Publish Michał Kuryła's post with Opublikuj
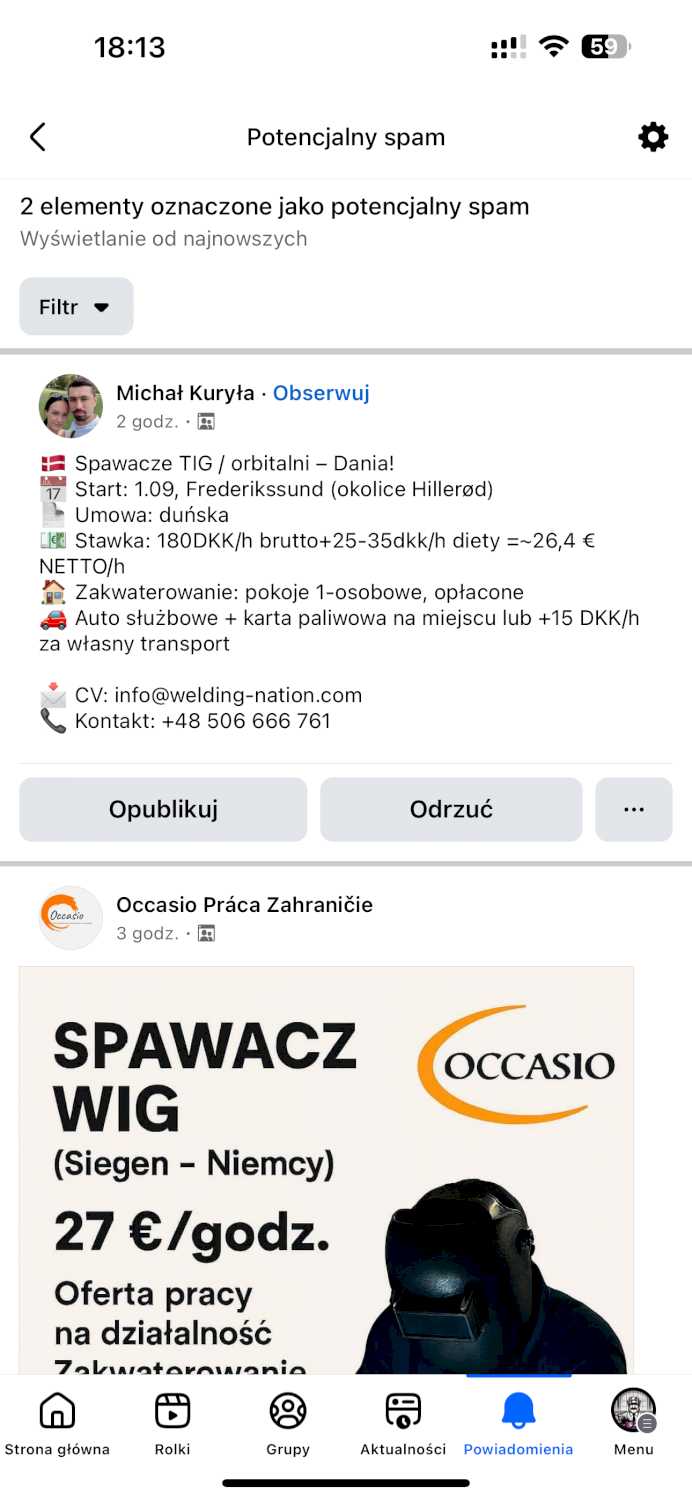692x1500 pixels. pos(163,809)
